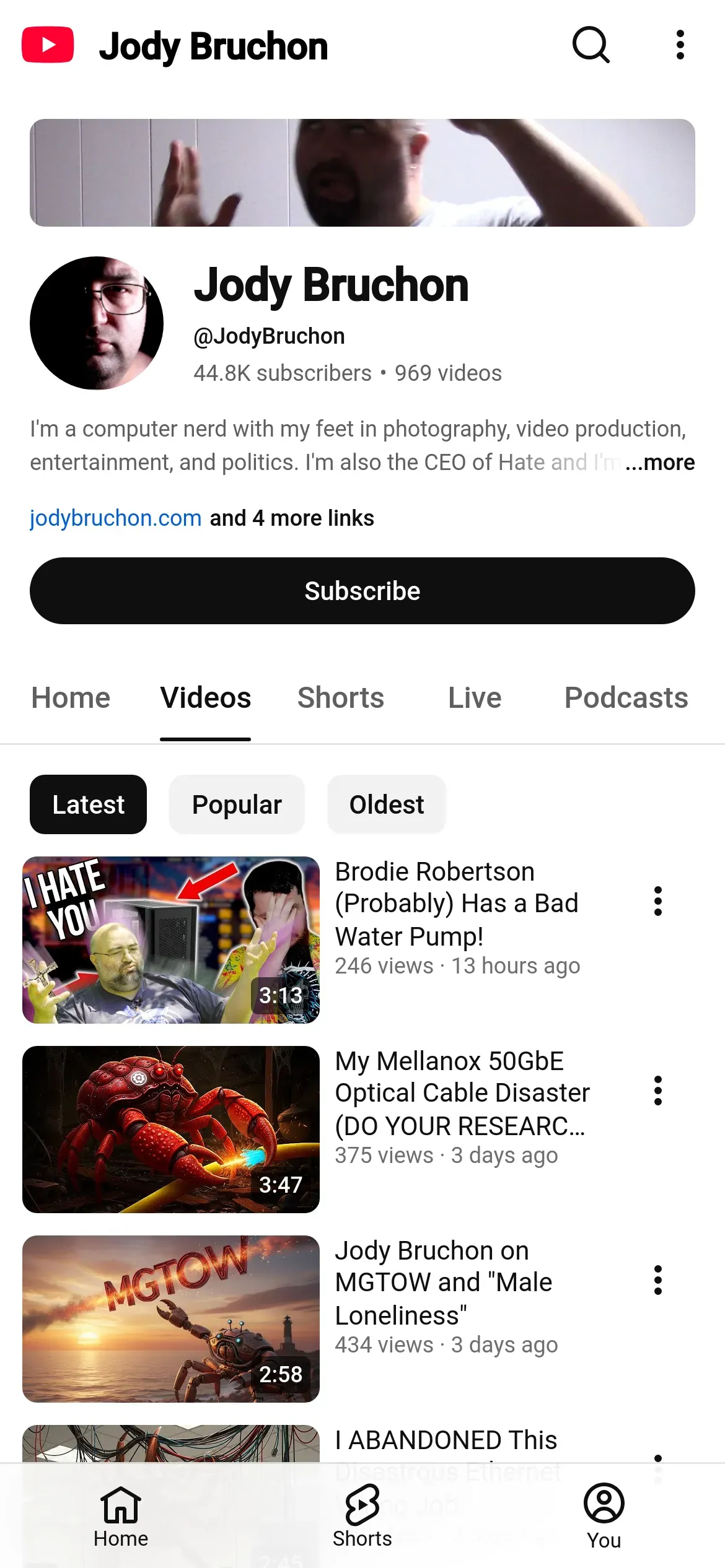
Task: Open the top bar overflow menu
Action: 680,45
